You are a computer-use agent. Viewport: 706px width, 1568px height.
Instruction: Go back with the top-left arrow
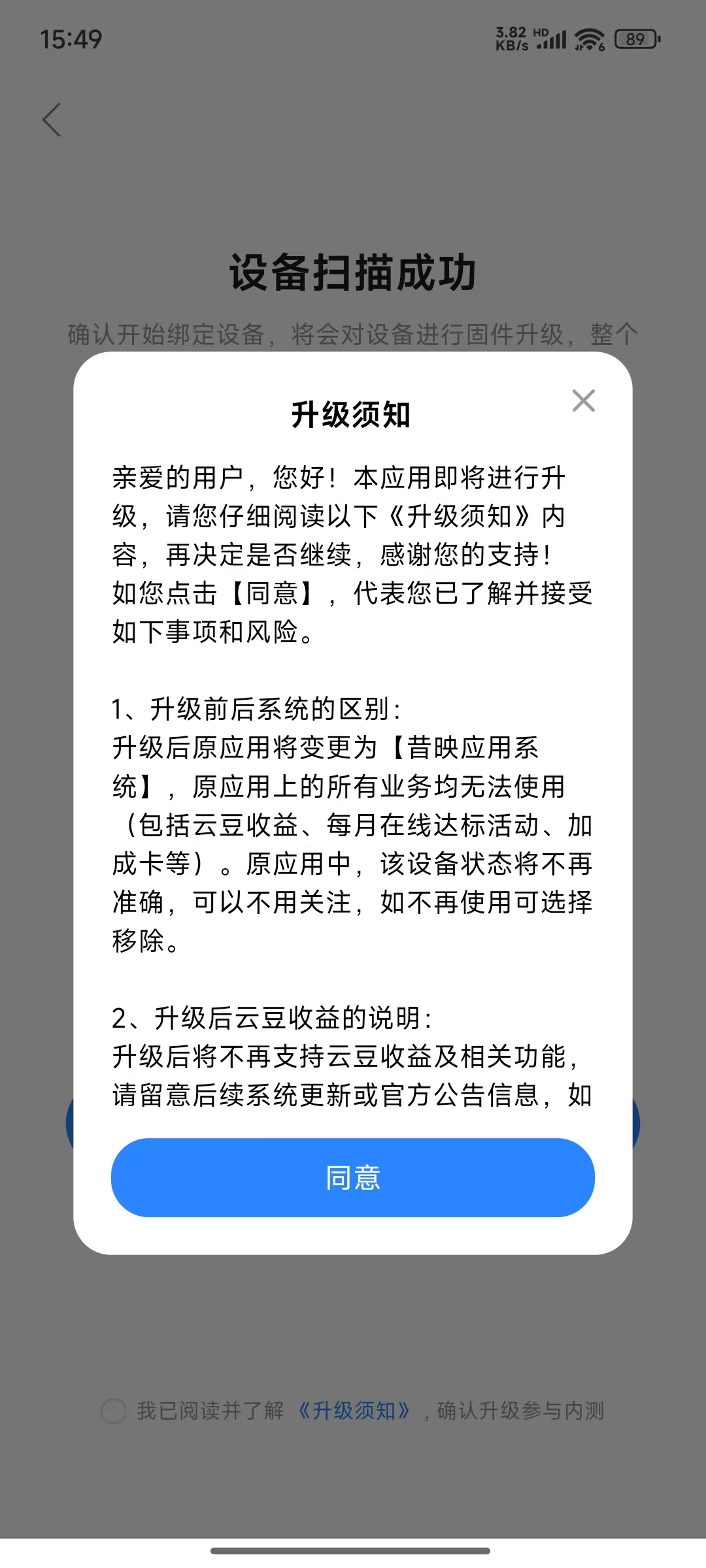[x=52, y=120]
